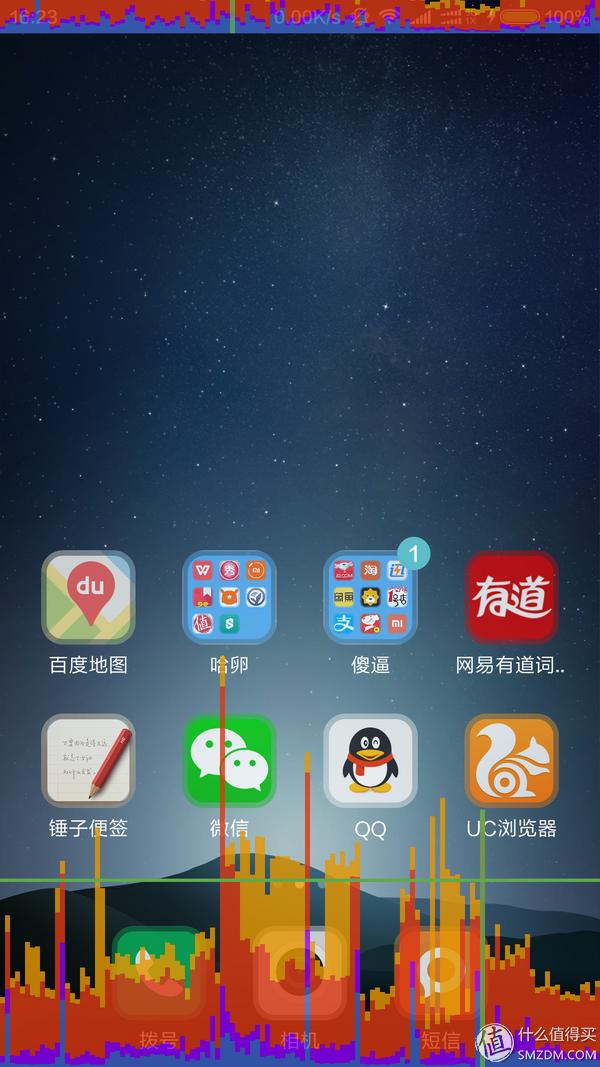This screenshot has width=600, height=1067.
Task: Launch 微信 WeChat
Action: pos(229,761)
